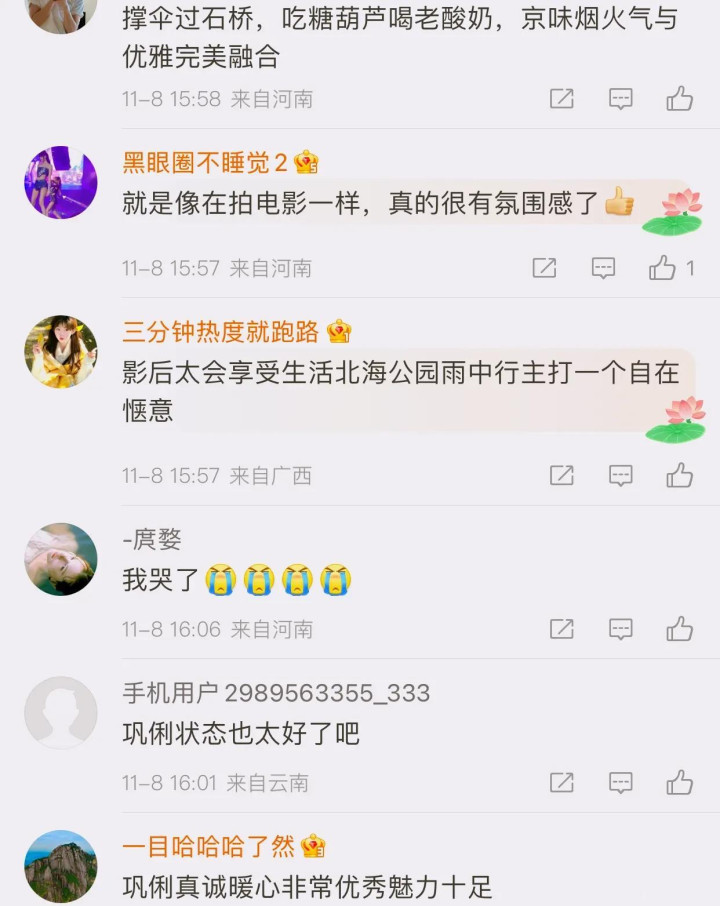Like the 我哭了 comment by -庹婺
The width and height of the screenshot is (720, 906).
pyautogui.click(x=680, y=629)
